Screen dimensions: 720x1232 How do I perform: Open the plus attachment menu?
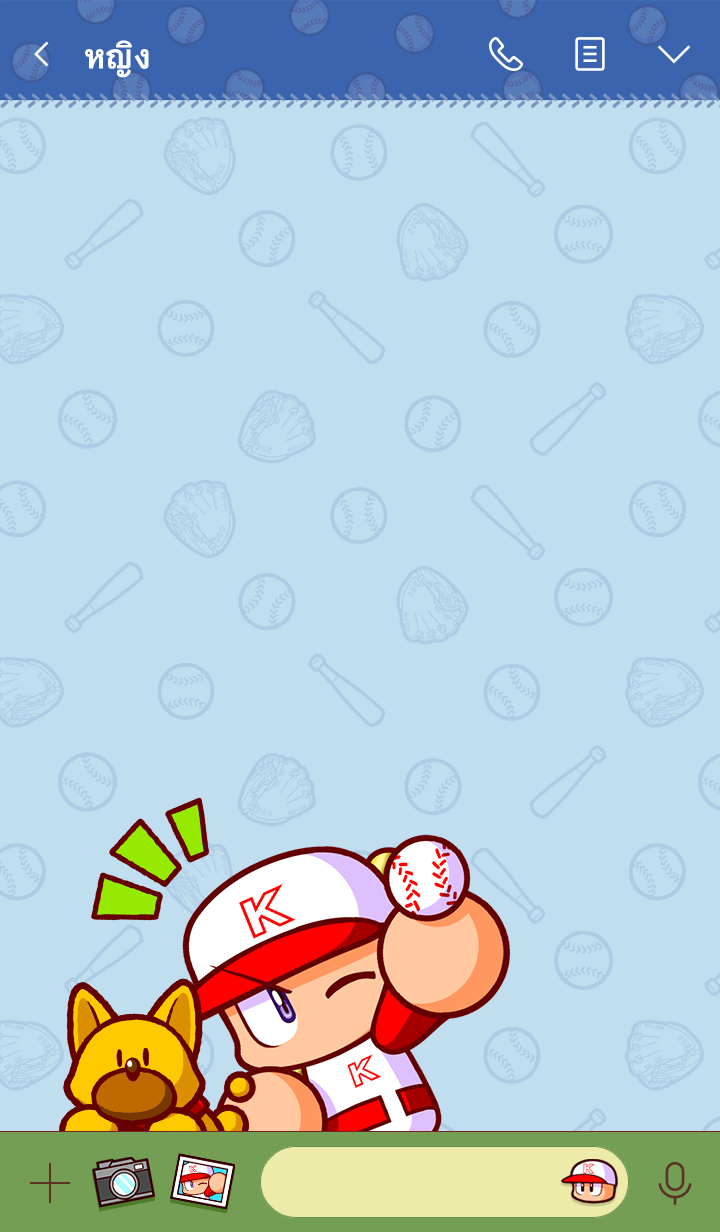tap(50, 1183)
